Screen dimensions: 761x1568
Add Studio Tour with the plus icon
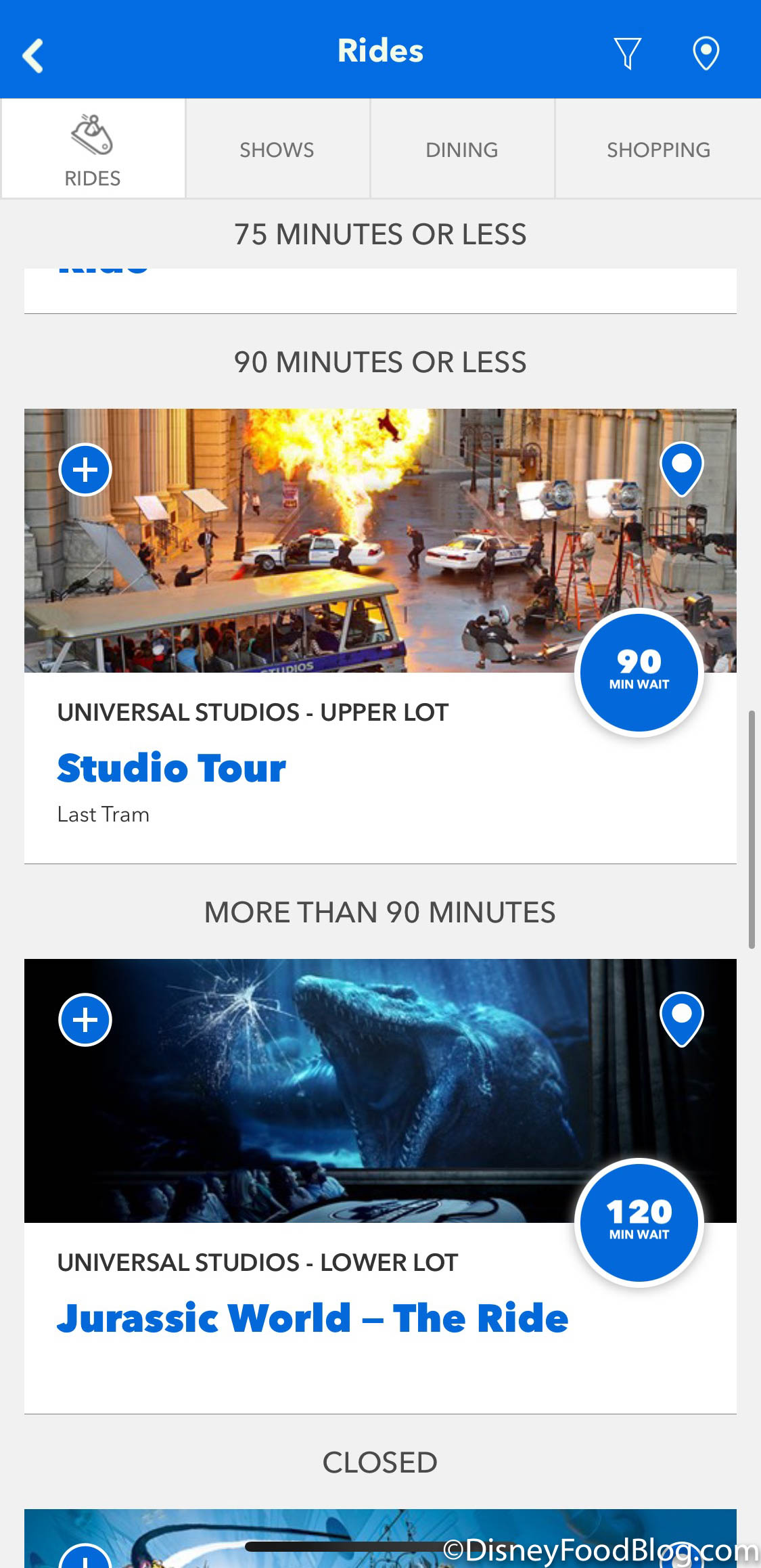pyautogui.click(x=85, y=470)
